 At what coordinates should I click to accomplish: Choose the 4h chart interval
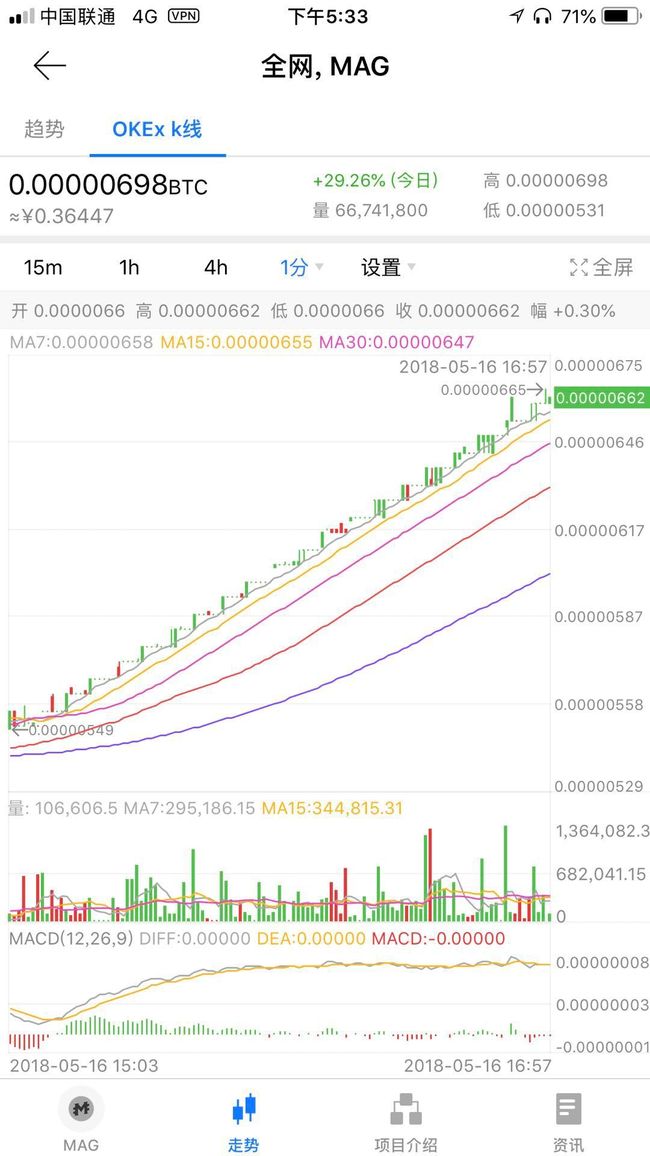216,267
